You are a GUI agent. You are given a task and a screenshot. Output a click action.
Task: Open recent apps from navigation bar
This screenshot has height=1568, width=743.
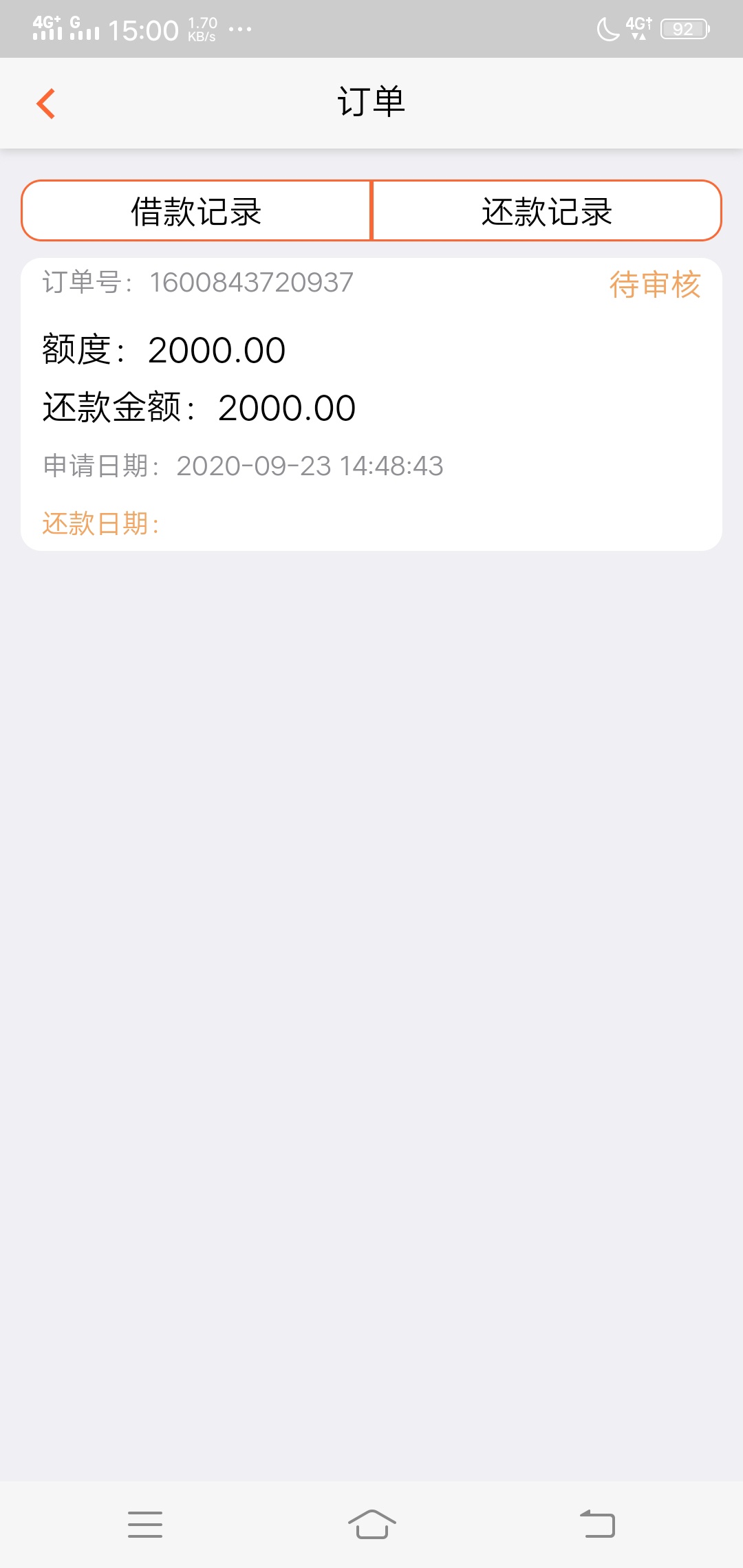pos(145,1524)
